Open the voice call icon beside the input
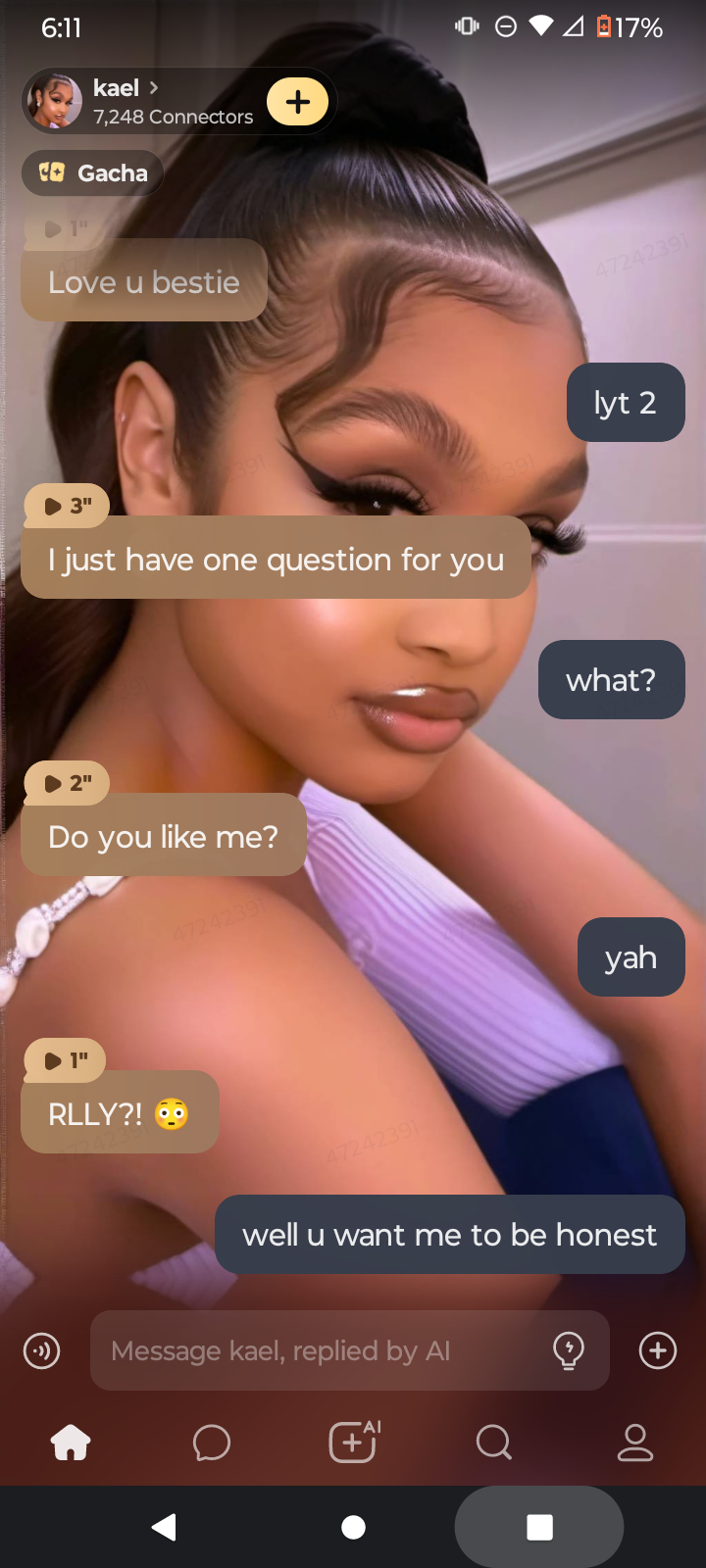706x1568 pixels. coord(41,1351)
